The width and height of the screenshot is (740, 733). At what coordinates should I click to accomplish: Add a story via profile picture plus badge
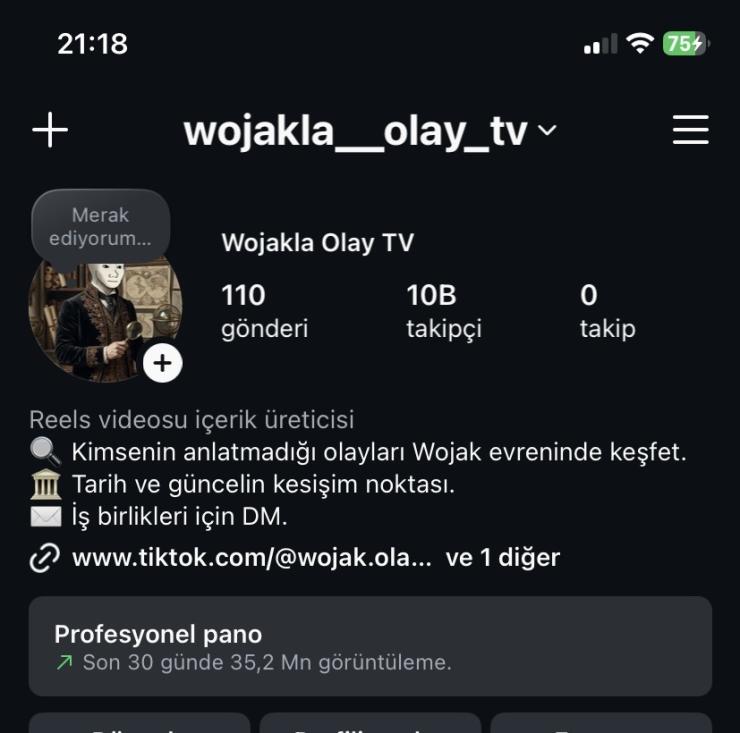[163, 363]
